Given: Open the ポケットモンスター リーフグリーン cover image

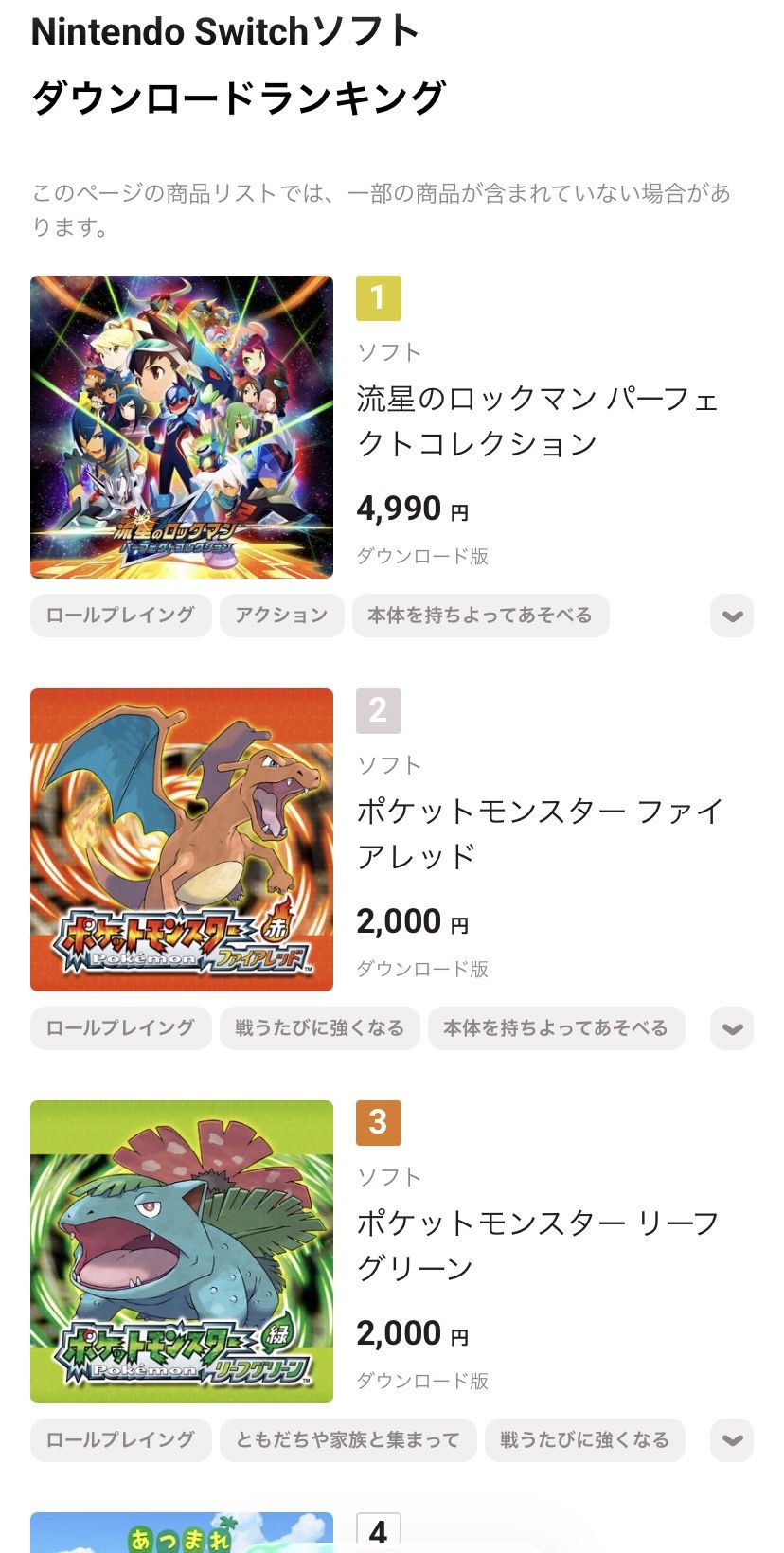Looking at the screenshot, I should 182,1252.
